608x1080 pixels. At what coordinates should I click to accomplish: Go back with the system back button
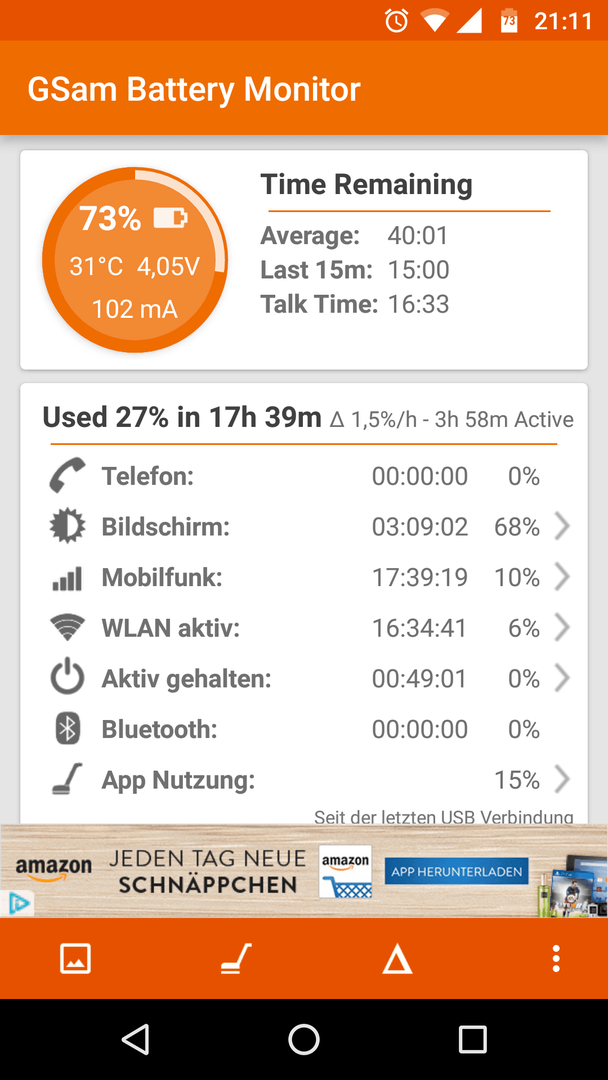click(x=135, y=1039)
